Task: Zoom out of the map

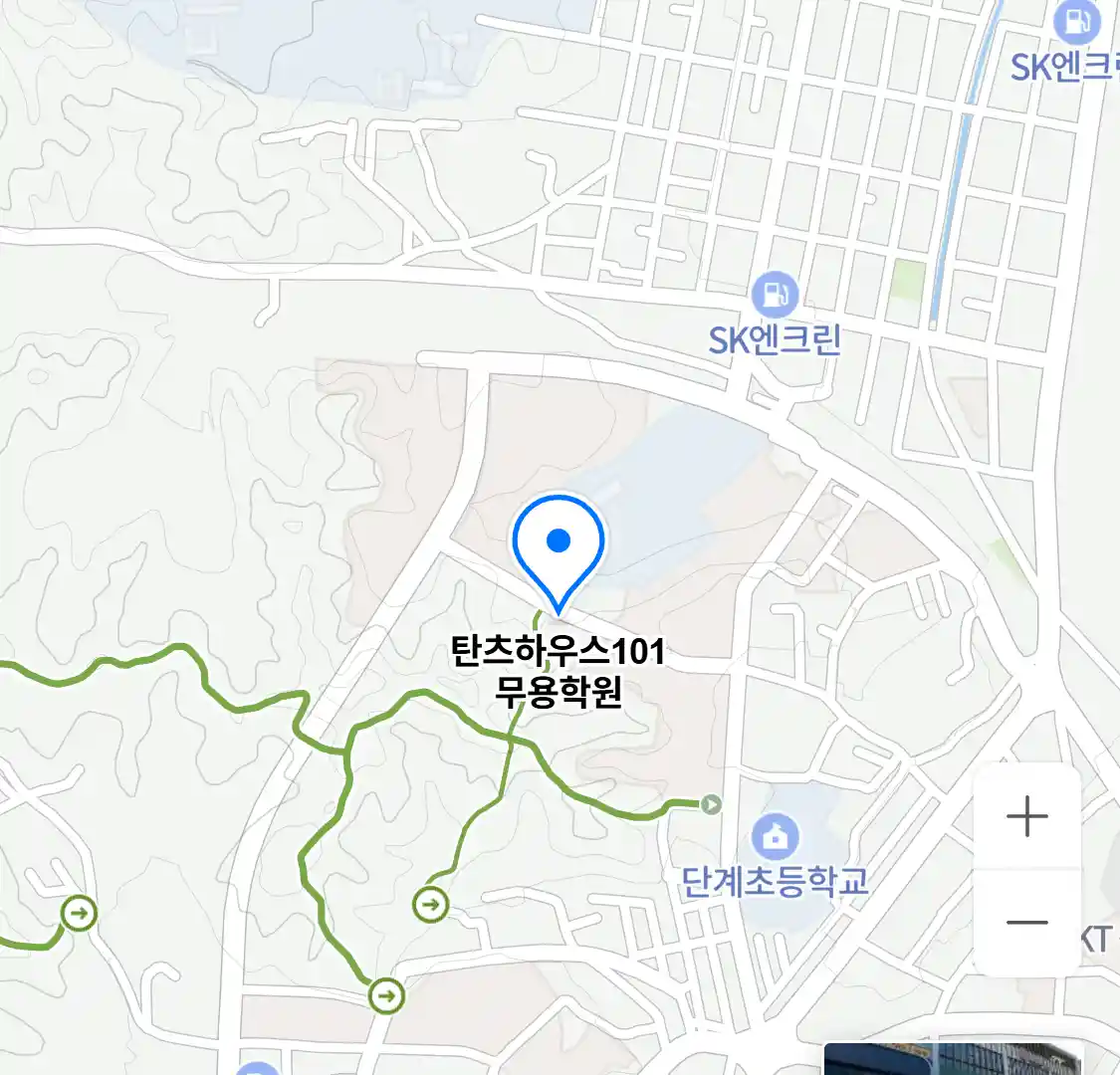Action: [1026, 922]
